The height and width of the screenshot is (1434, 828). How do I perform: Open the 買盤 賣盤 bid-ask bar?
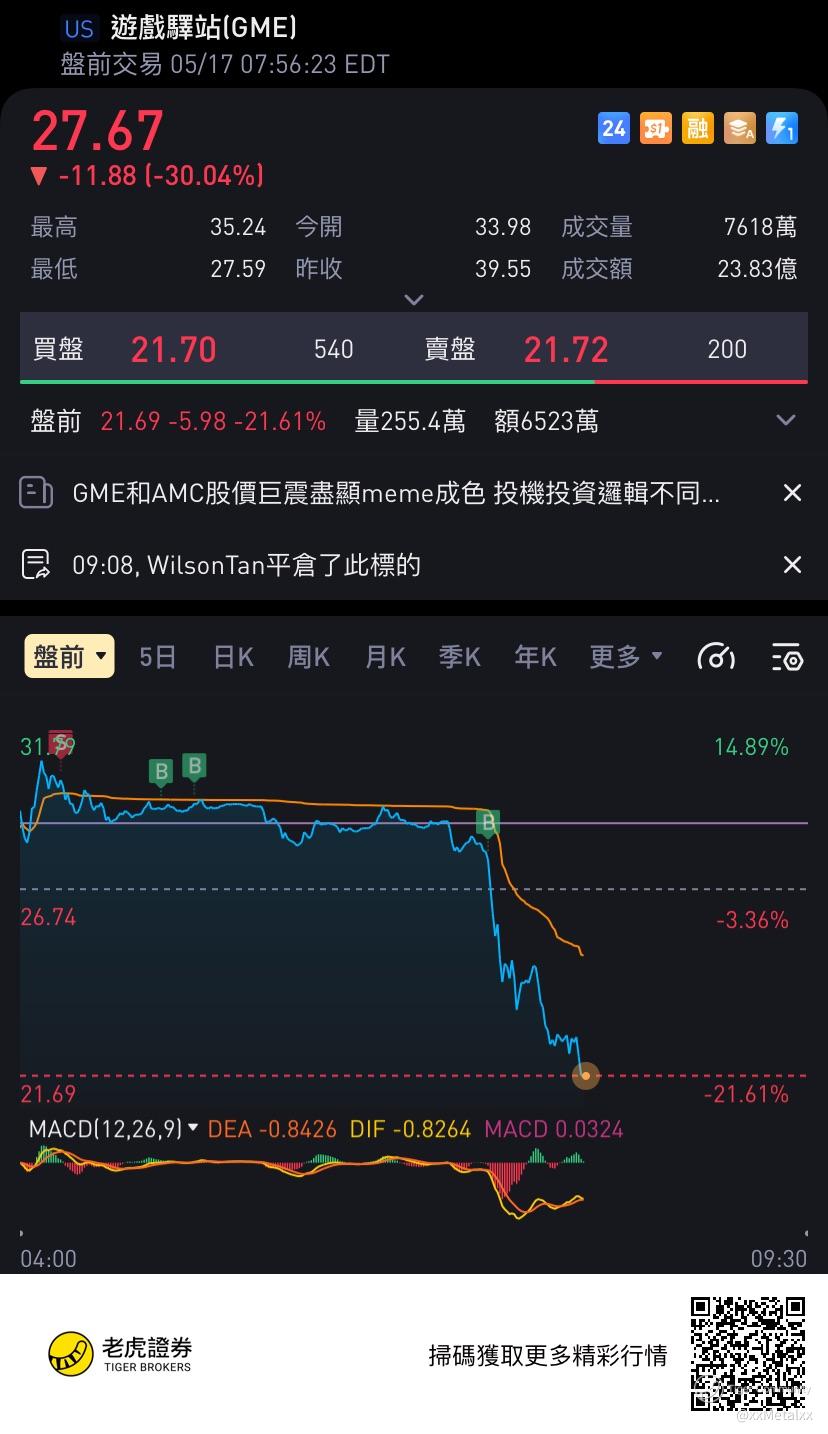(414, 349)
